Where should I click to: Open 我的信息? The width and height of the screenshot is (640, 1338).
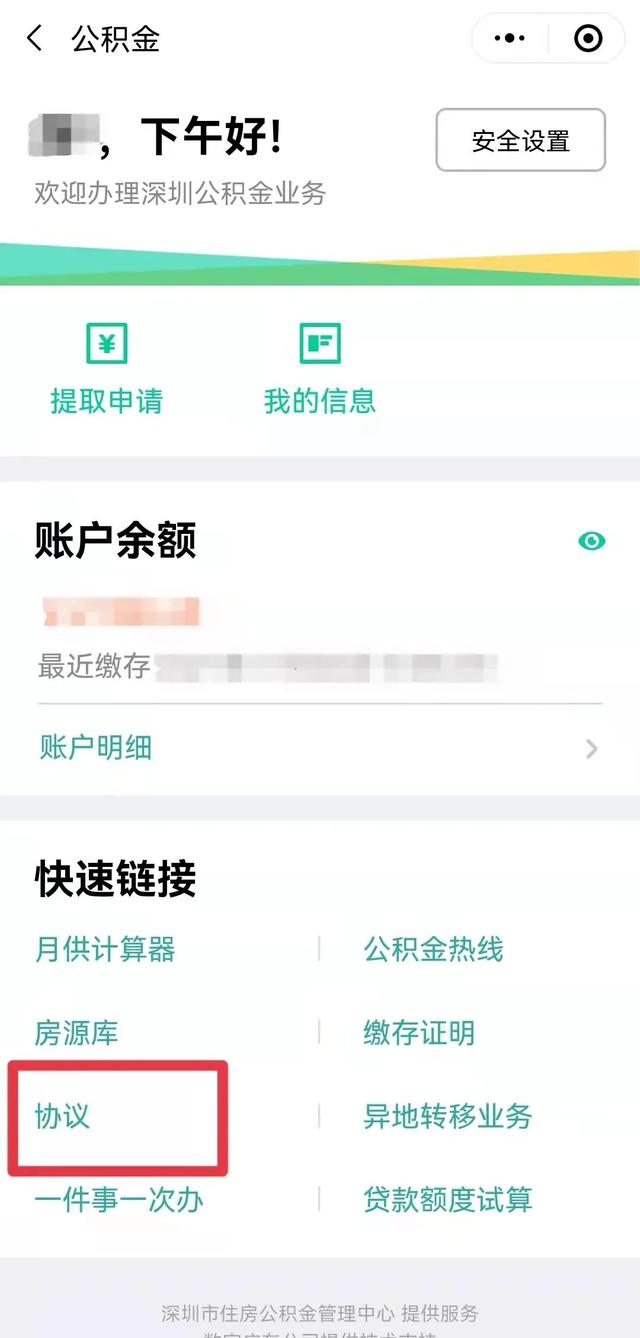tap(320, 368)
